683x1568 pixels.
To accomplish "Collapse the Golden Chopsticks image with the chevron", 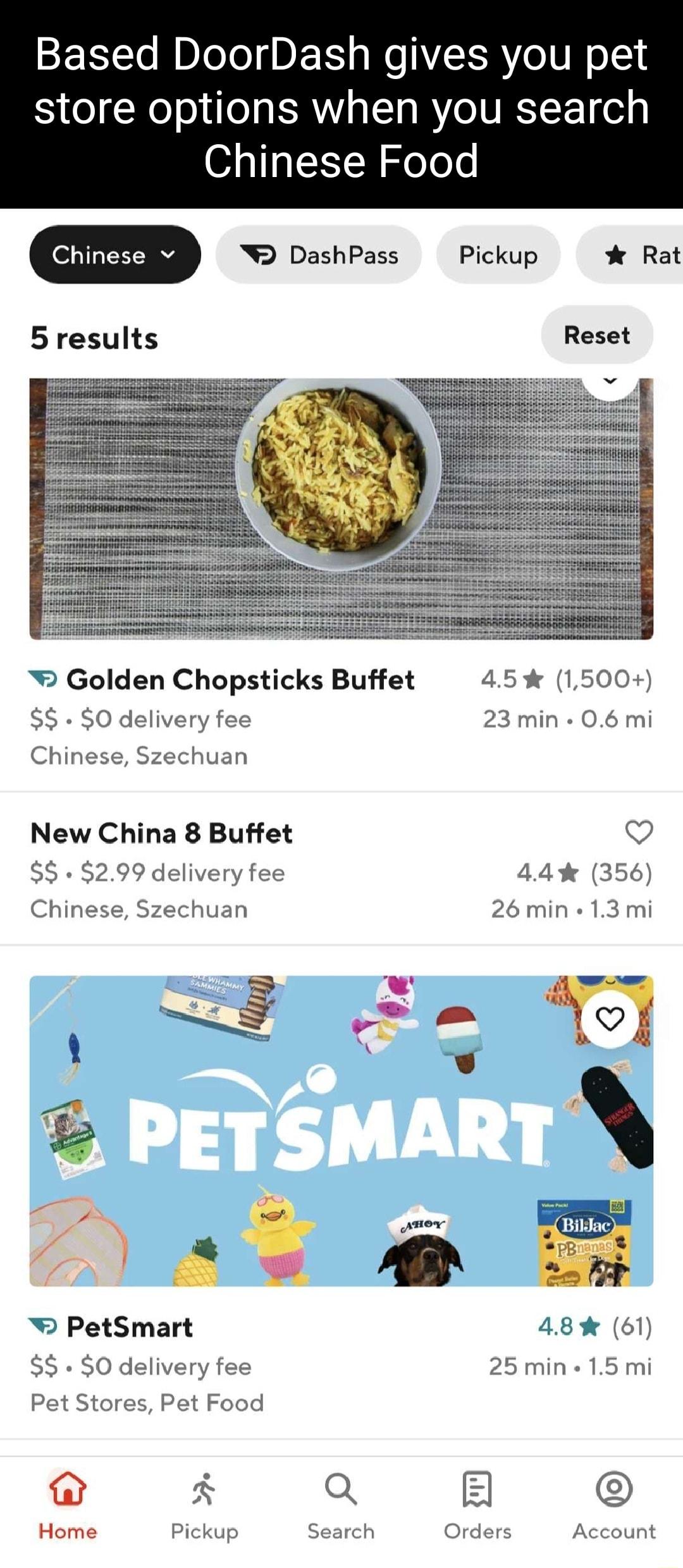I will pyautogui.click(x=609, y=380).
